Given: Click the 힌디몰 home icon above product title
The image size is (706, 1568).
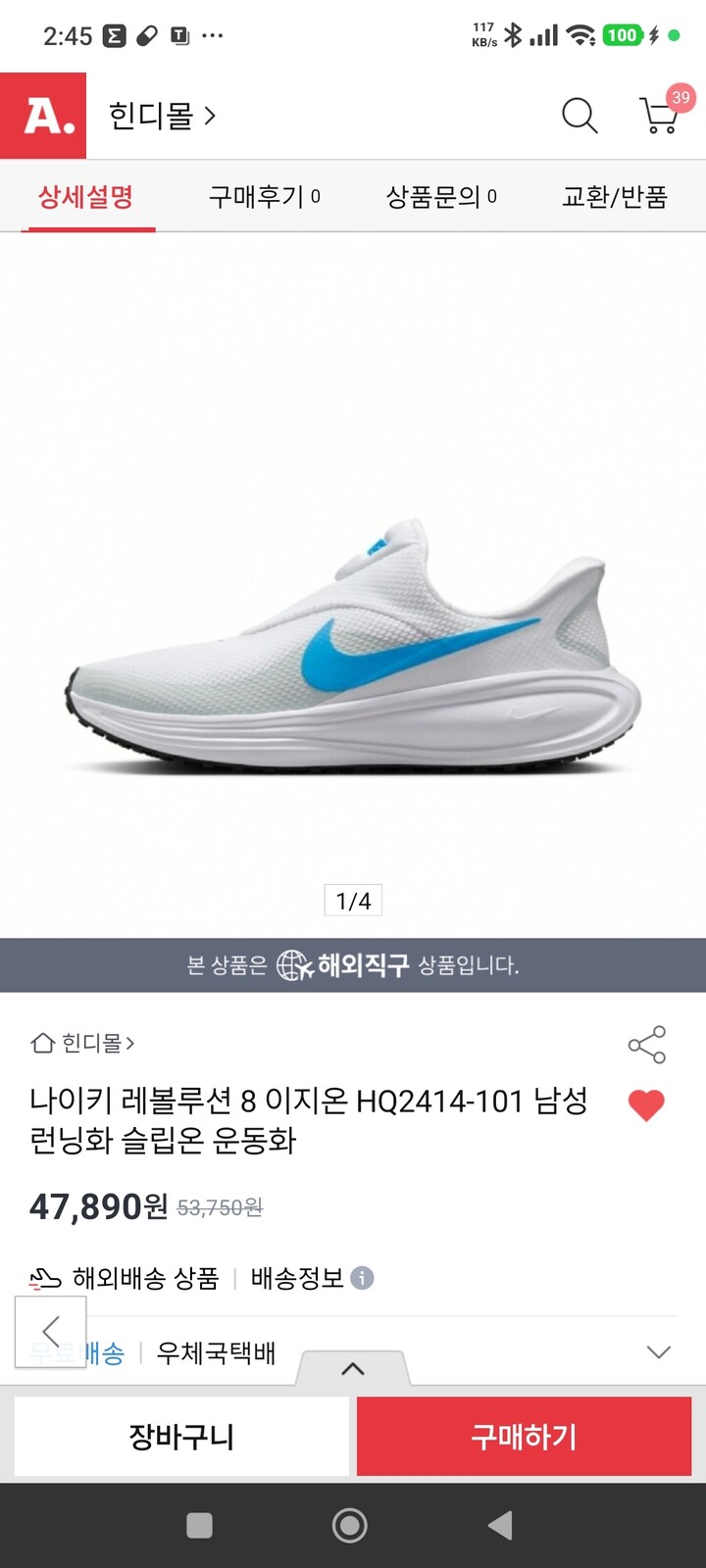Looking at the screenshot, I should click(x=40, y=1044).
